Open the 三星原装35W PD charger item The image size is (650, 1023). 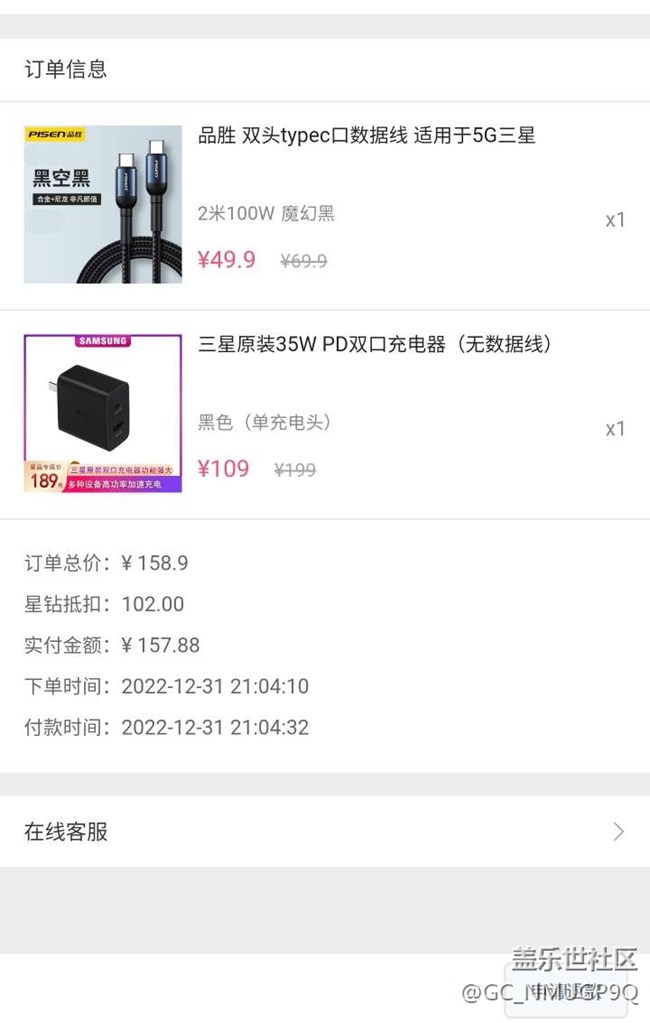pos(375,345)
